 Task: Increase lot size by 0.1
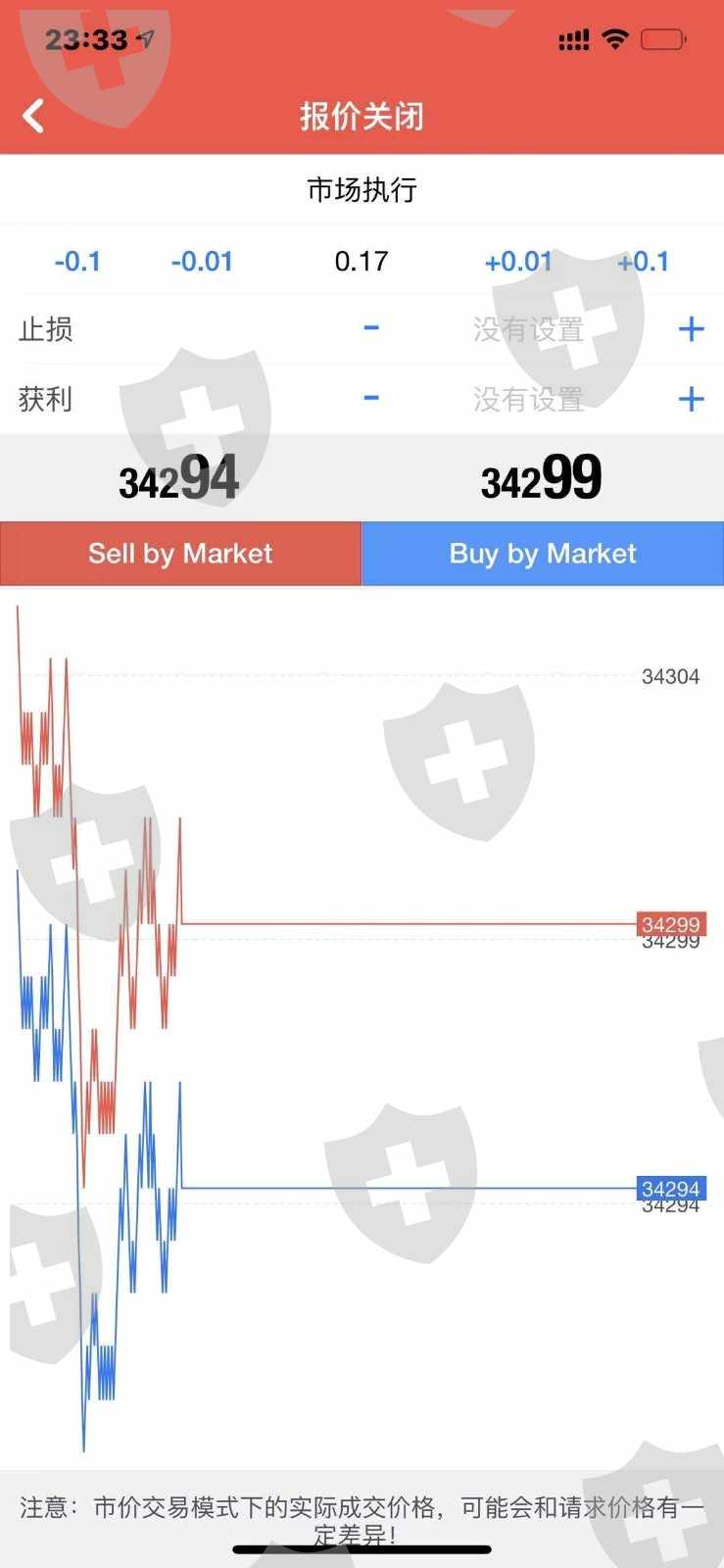643,262
